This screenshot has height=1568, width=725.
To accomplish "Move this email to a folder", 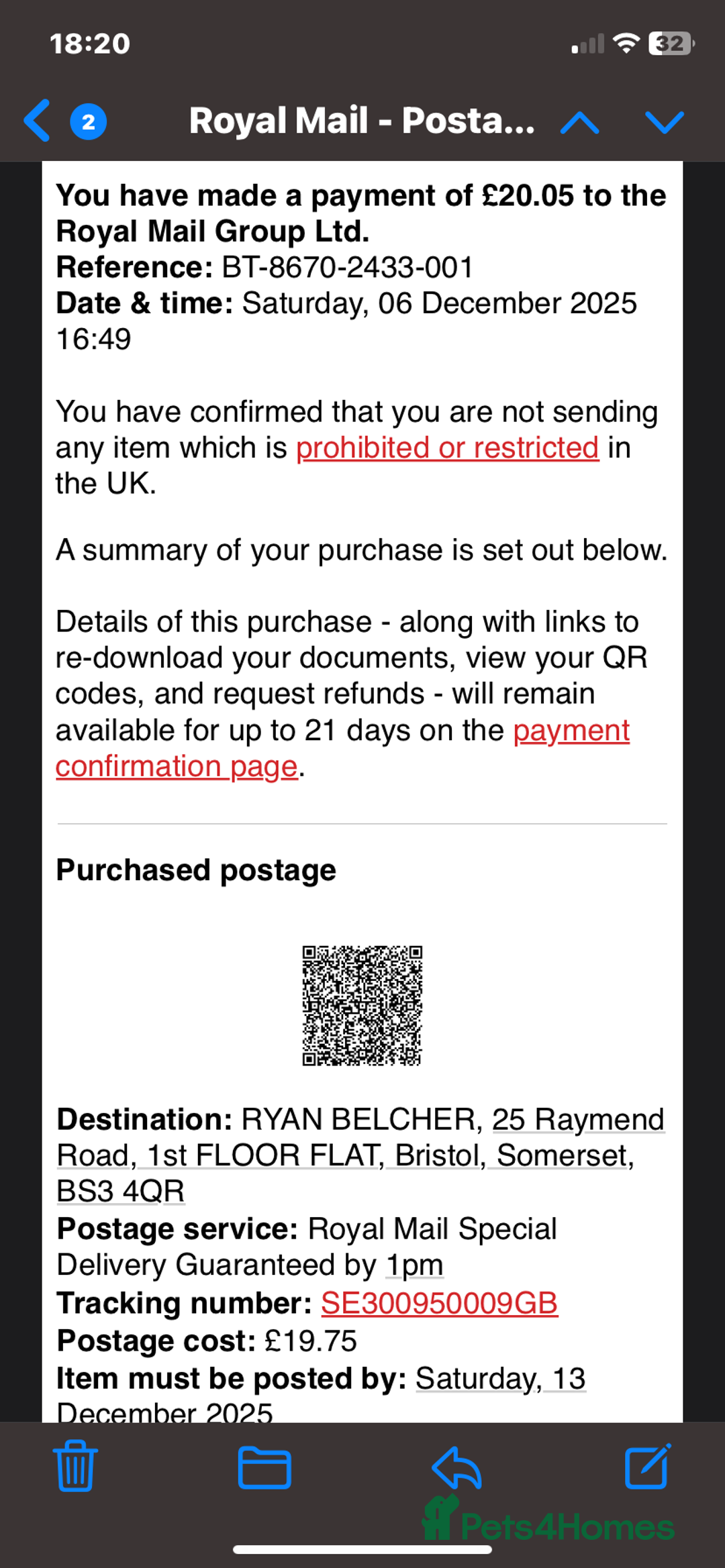I will (264, 1467).
